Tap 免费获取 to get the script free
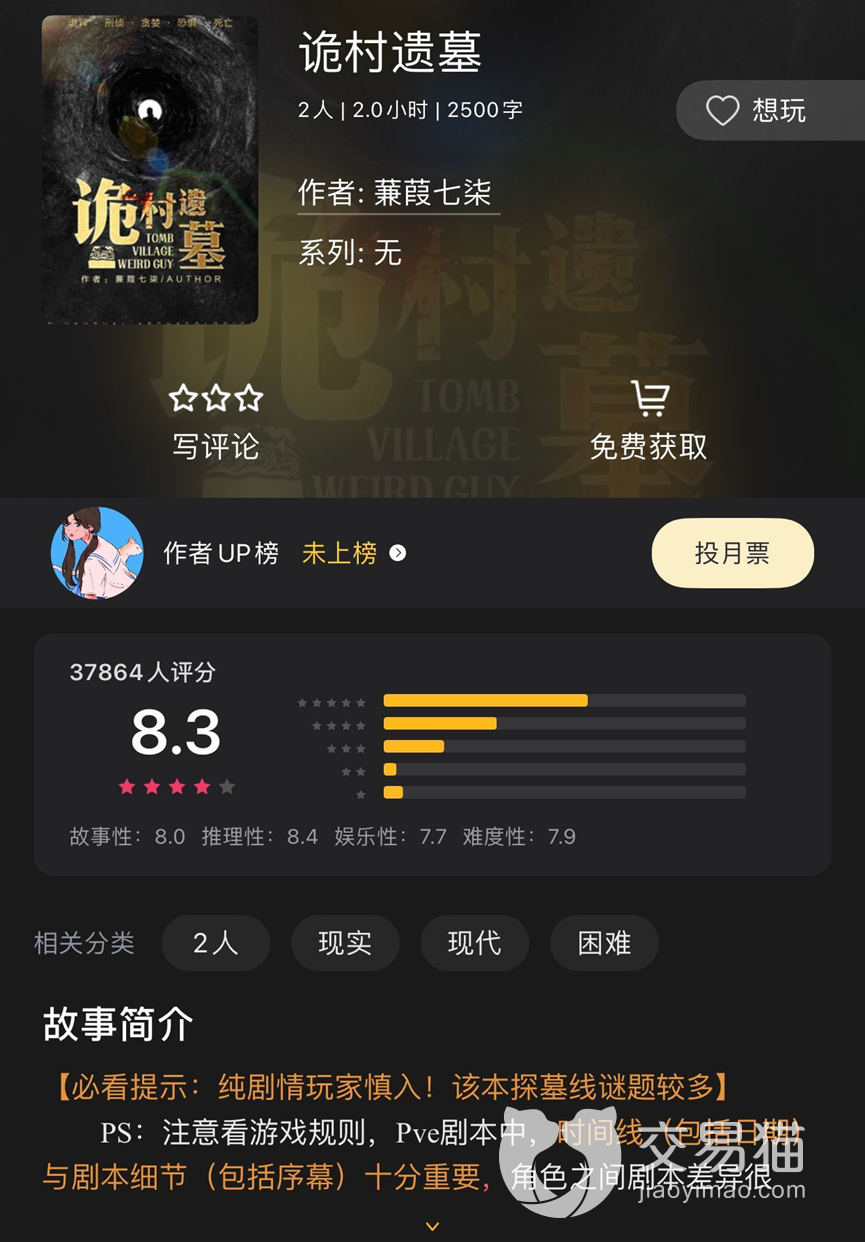The image size is (865, 1242). (649, 423)
